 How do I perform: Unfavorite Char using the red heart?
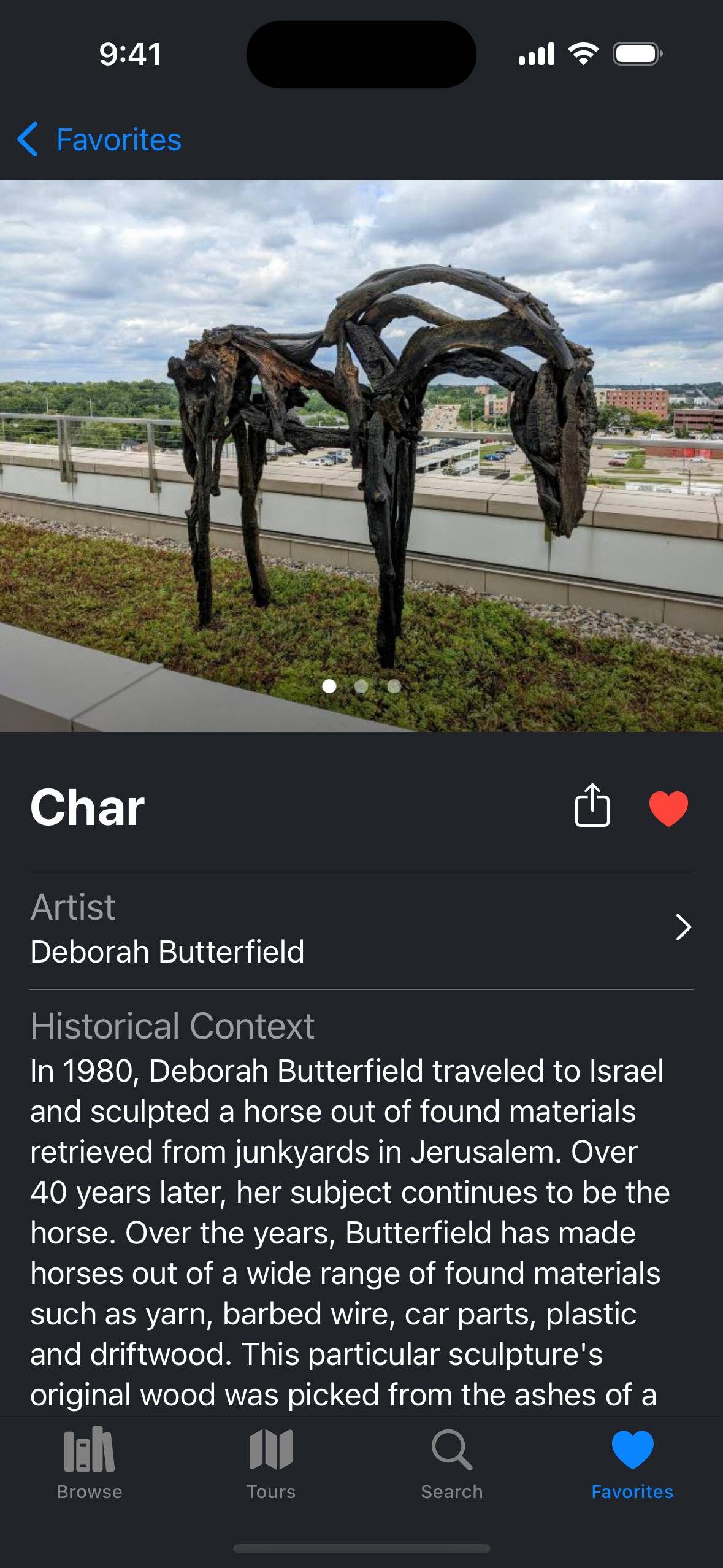(667, 808)
